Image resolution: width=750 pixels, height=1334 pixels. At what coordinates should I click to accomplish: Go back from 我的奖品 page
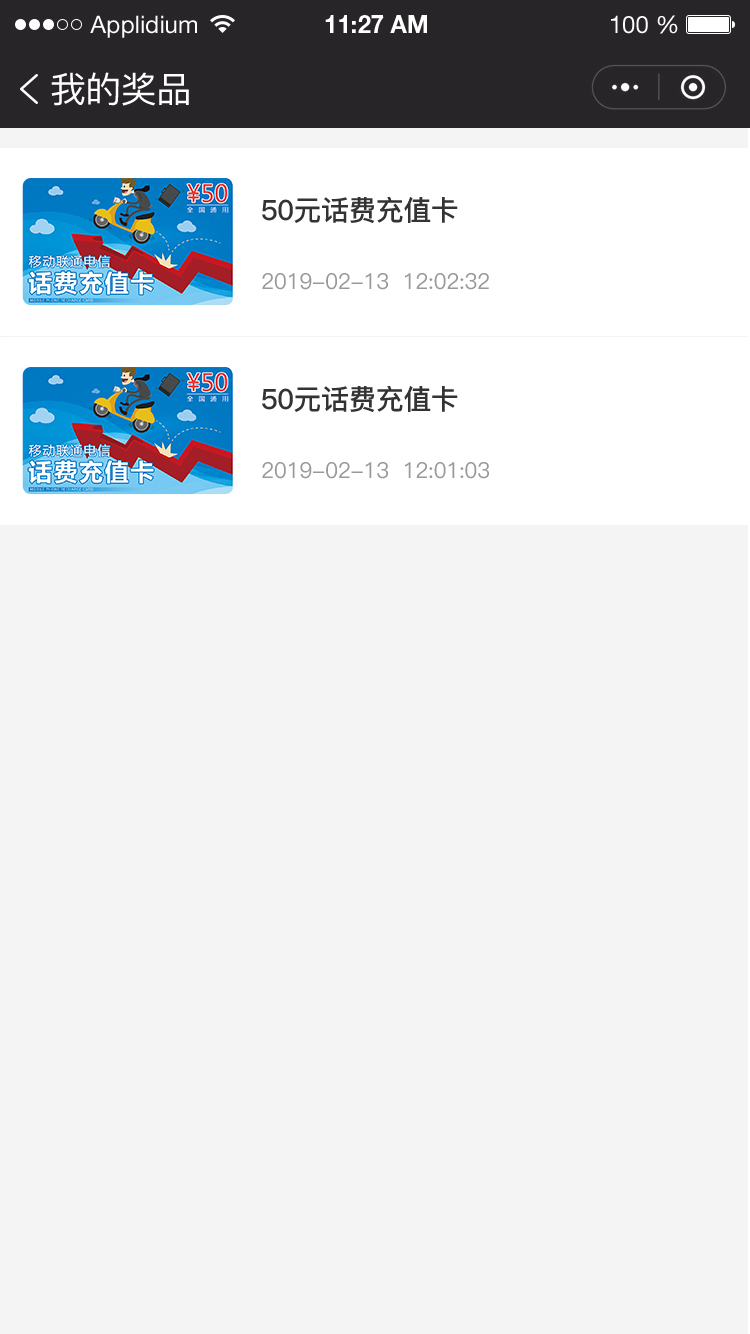[x=30, y=89]
